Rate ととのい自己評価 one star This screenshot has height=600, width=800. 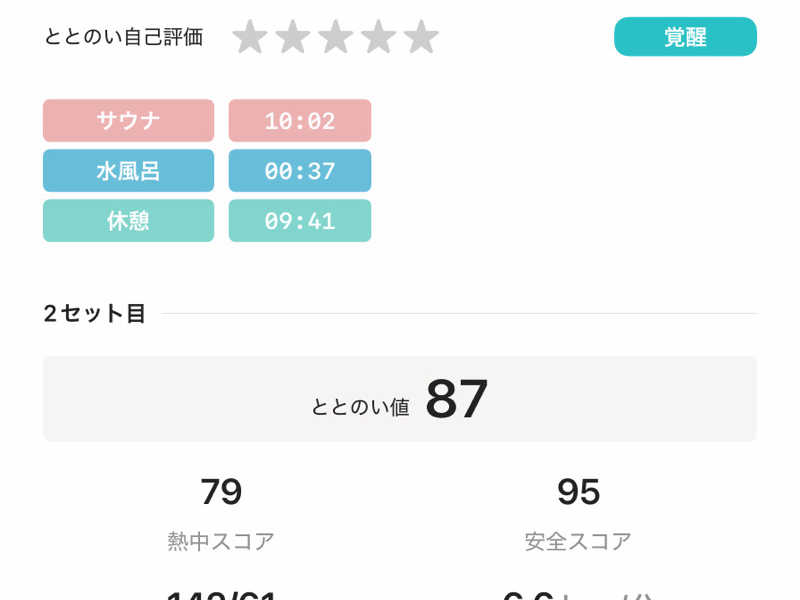click(250, 37)
